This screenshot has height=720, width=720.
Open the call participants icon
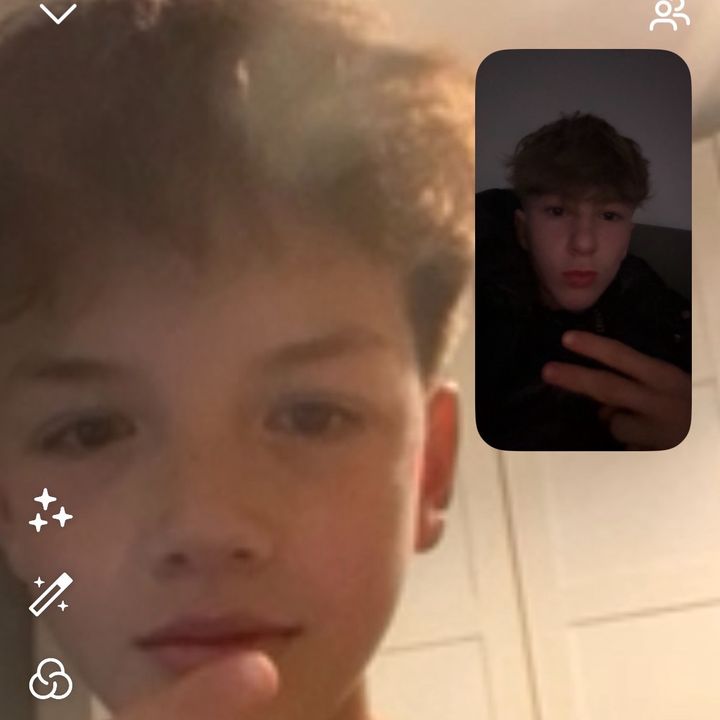pos(669,15)
